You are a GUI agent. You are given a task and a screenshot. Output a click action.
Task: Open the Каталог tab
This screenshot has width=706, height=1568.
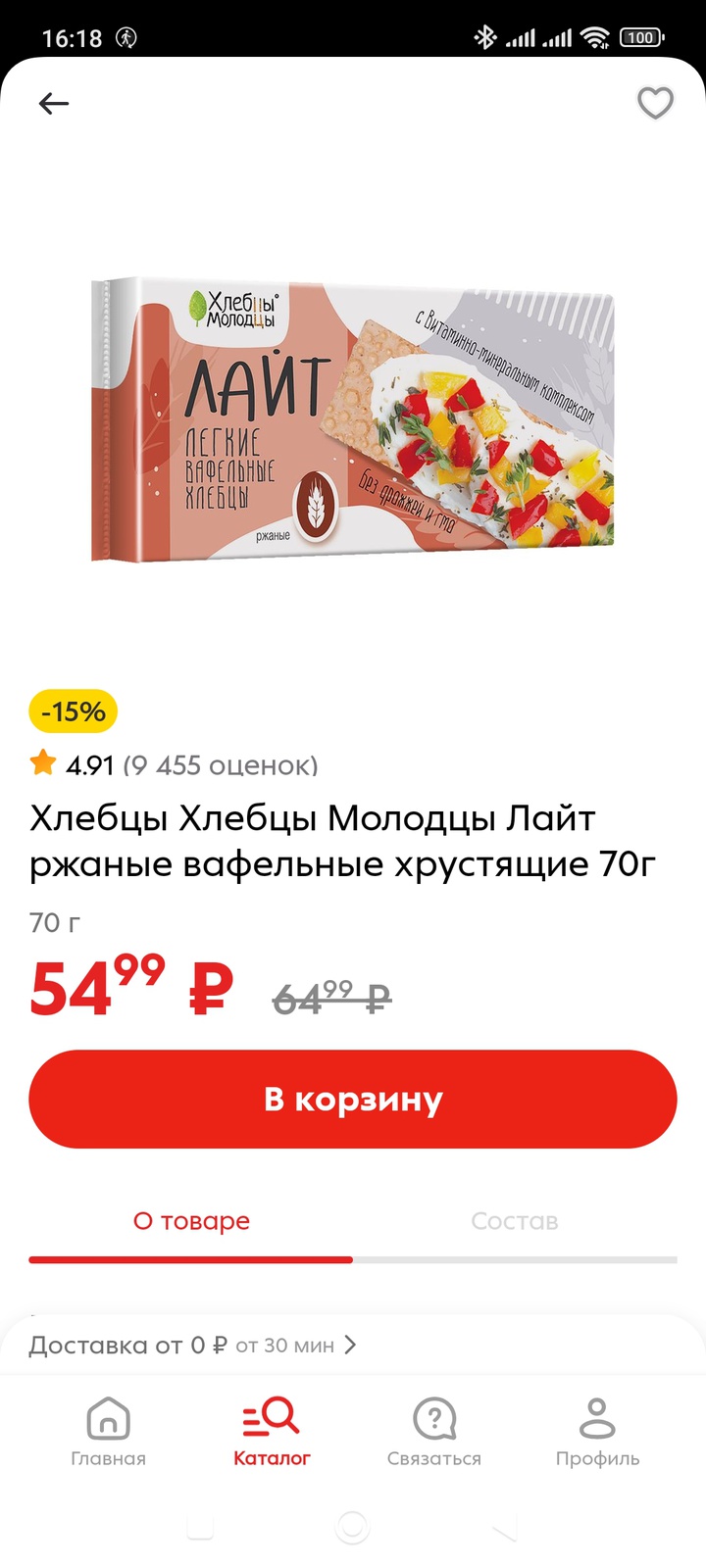(x=272, y=1432)
